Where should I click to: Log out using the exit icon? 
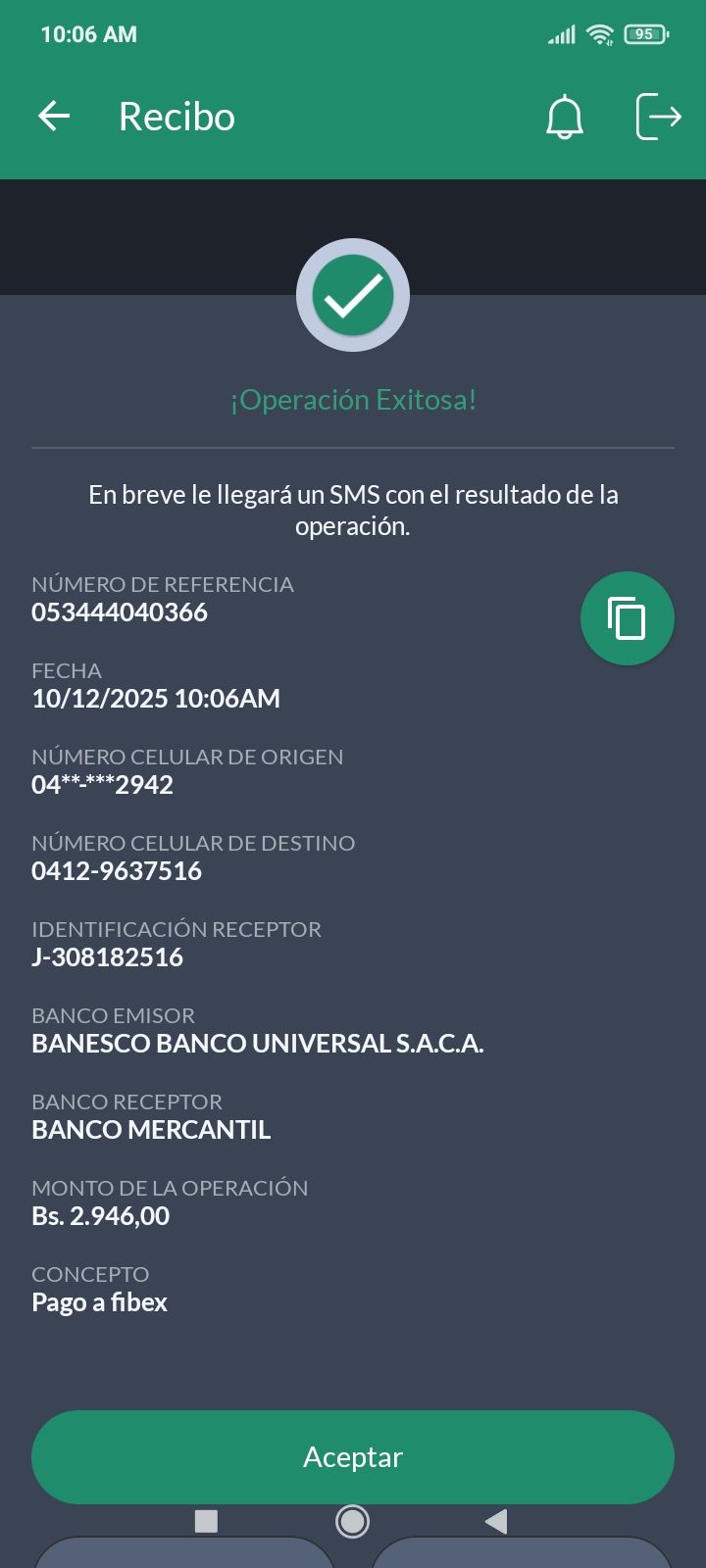tap(658, 117)
